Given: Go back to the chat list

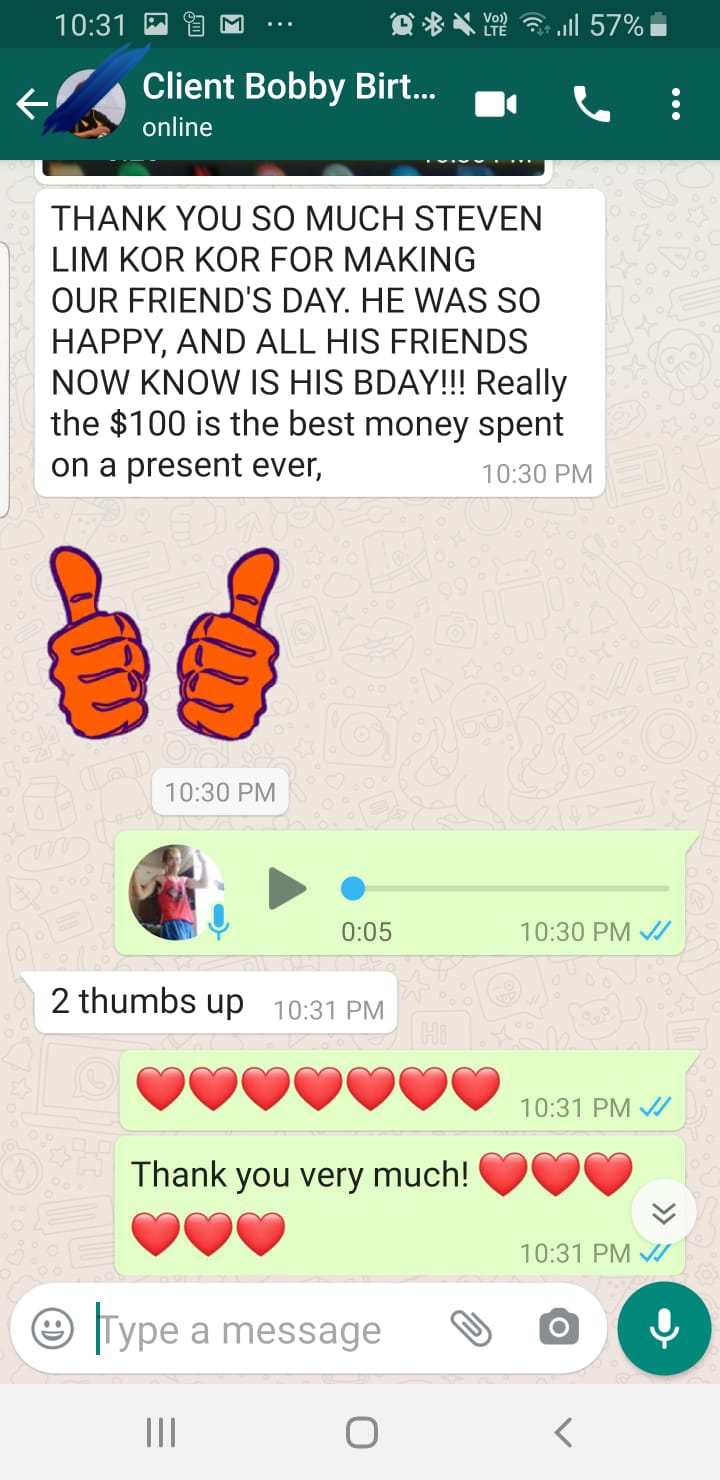Looking at the screenshot, I should pyautogui.click(x=32, y=104).
